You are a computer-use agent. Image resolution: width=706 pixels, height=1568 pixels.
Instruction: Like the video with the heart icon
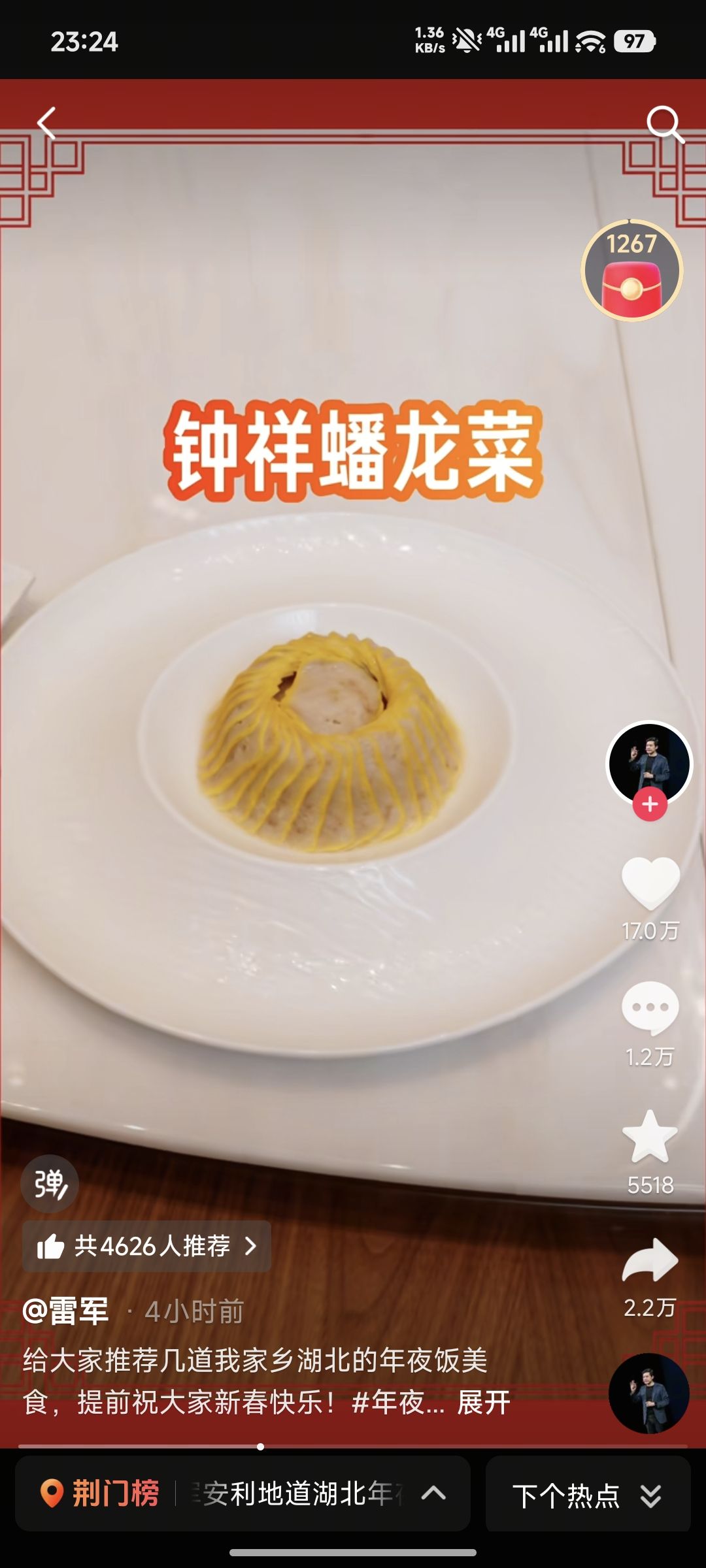650,882
